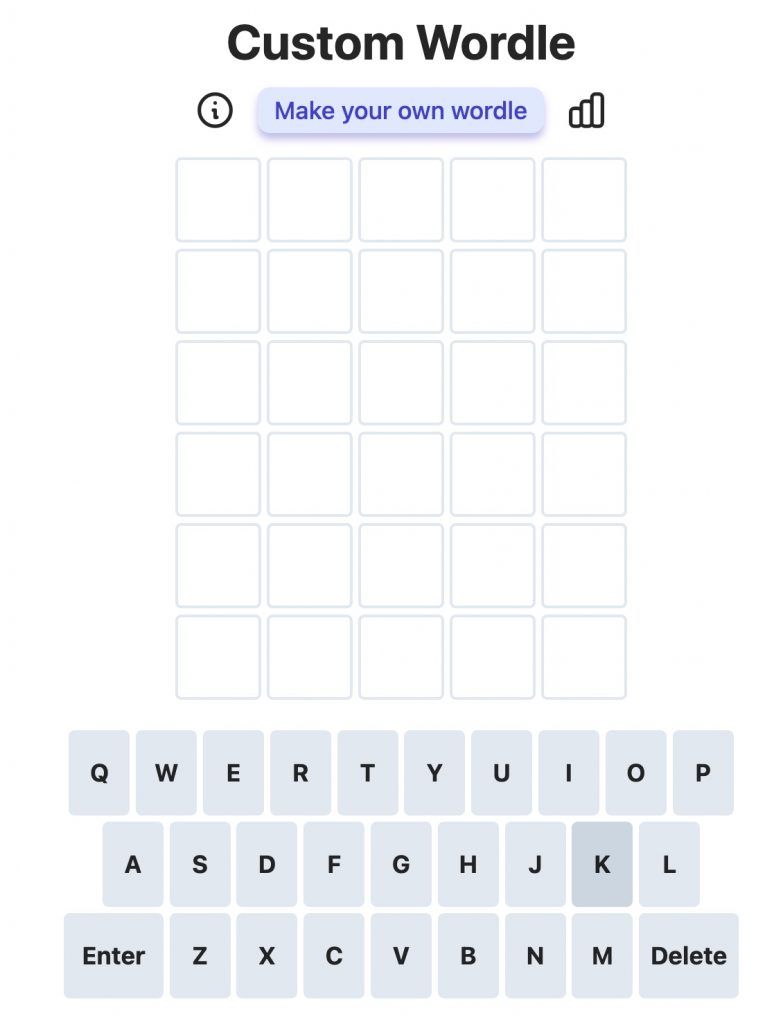Enter the letter L
Screen dimensions: 783x1024
coord(669,865)
